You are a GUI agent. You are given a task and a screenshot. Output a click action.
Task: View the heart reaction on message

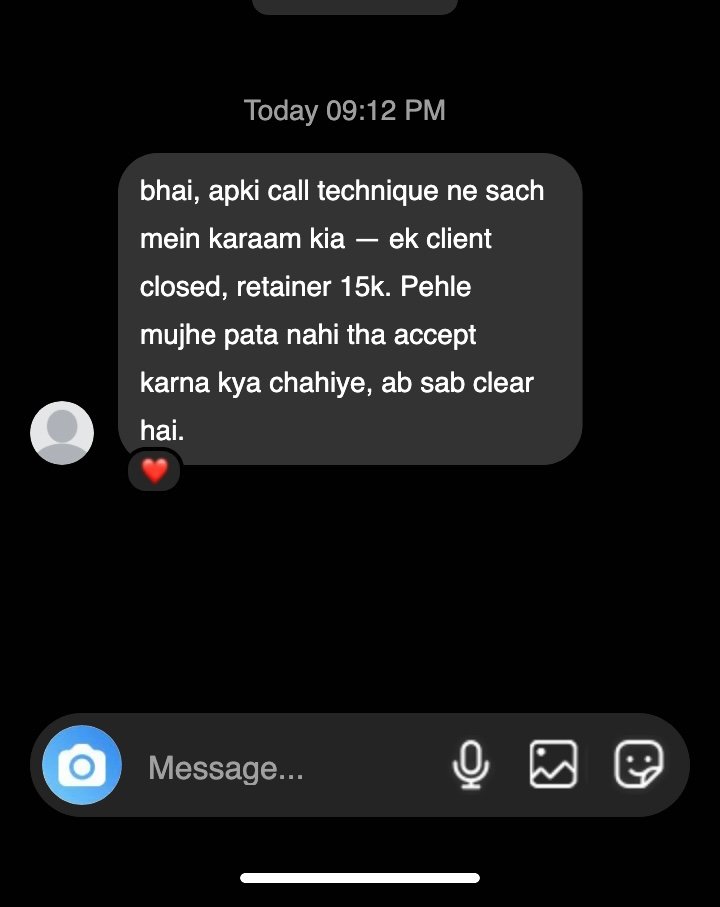tap(154, 470)
